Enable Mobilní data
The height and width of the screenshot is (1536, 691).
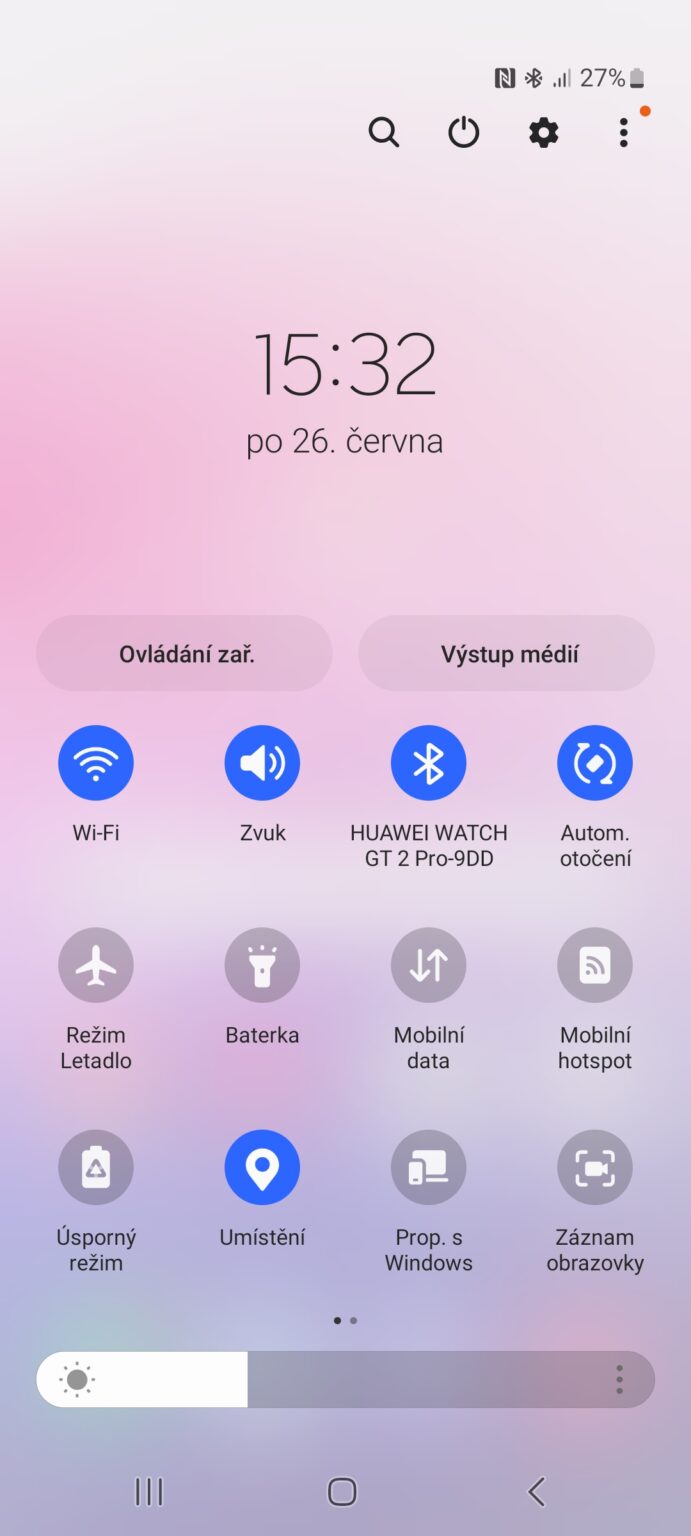click(x=428, y=965)
